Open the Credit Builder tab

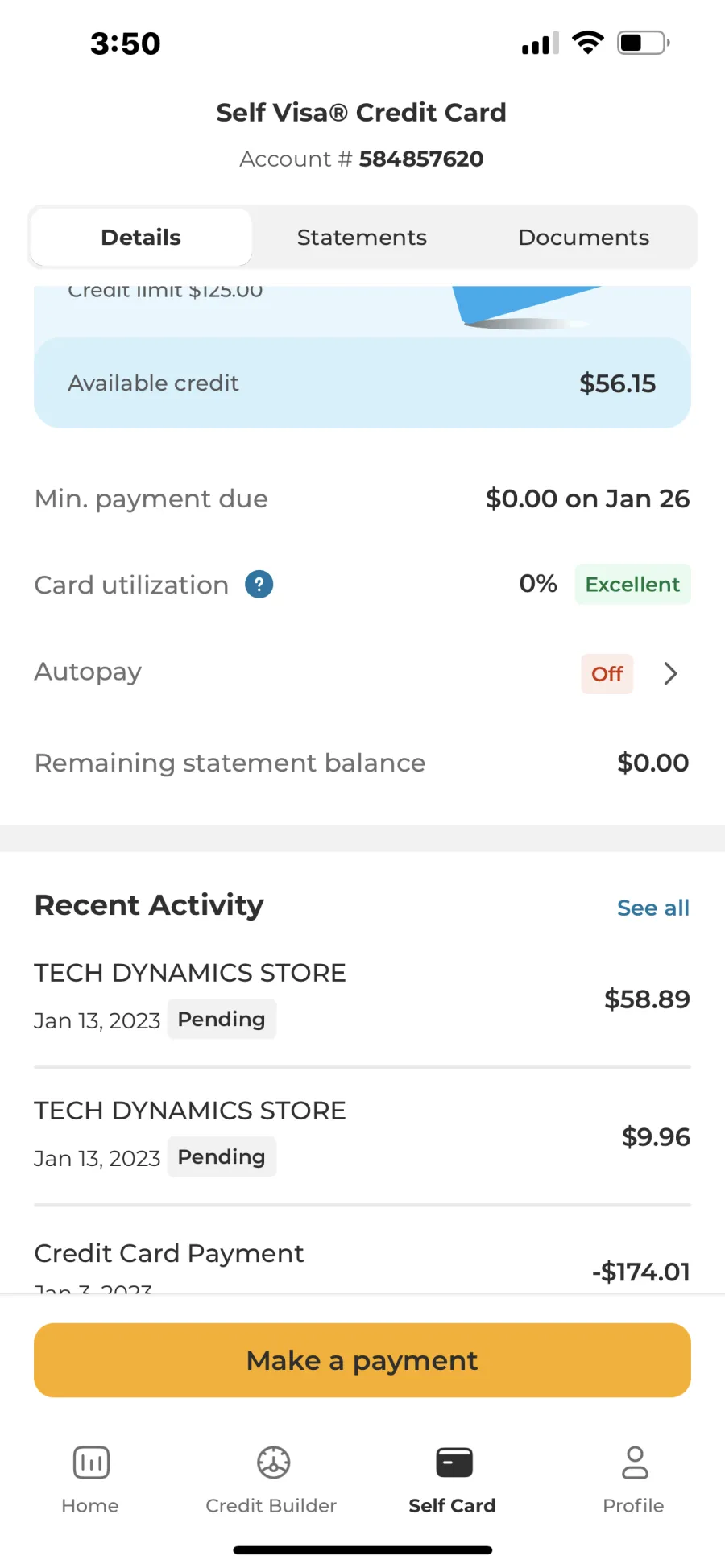(271, 1479)
